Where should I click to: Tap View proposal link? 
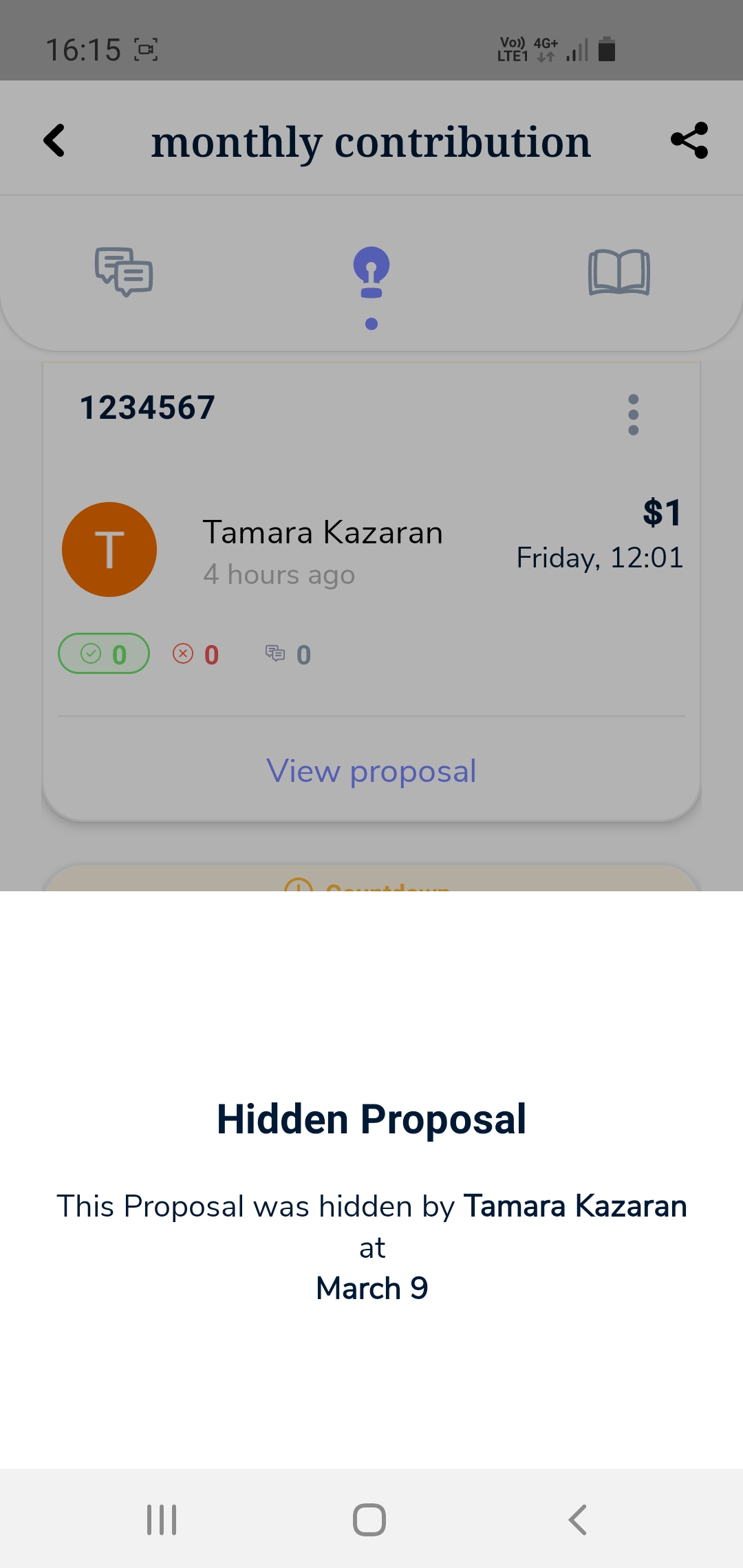pos(371,771)
